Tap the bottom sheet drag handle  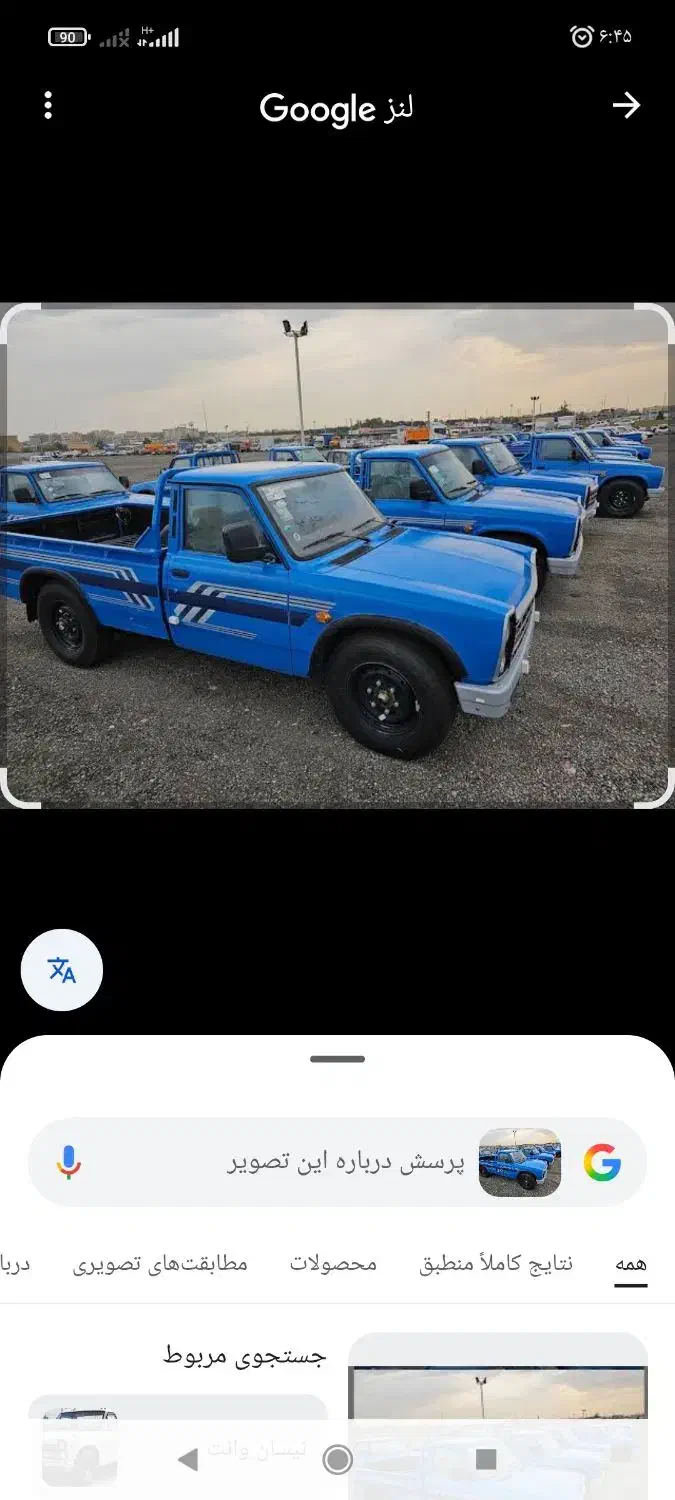338,1059
